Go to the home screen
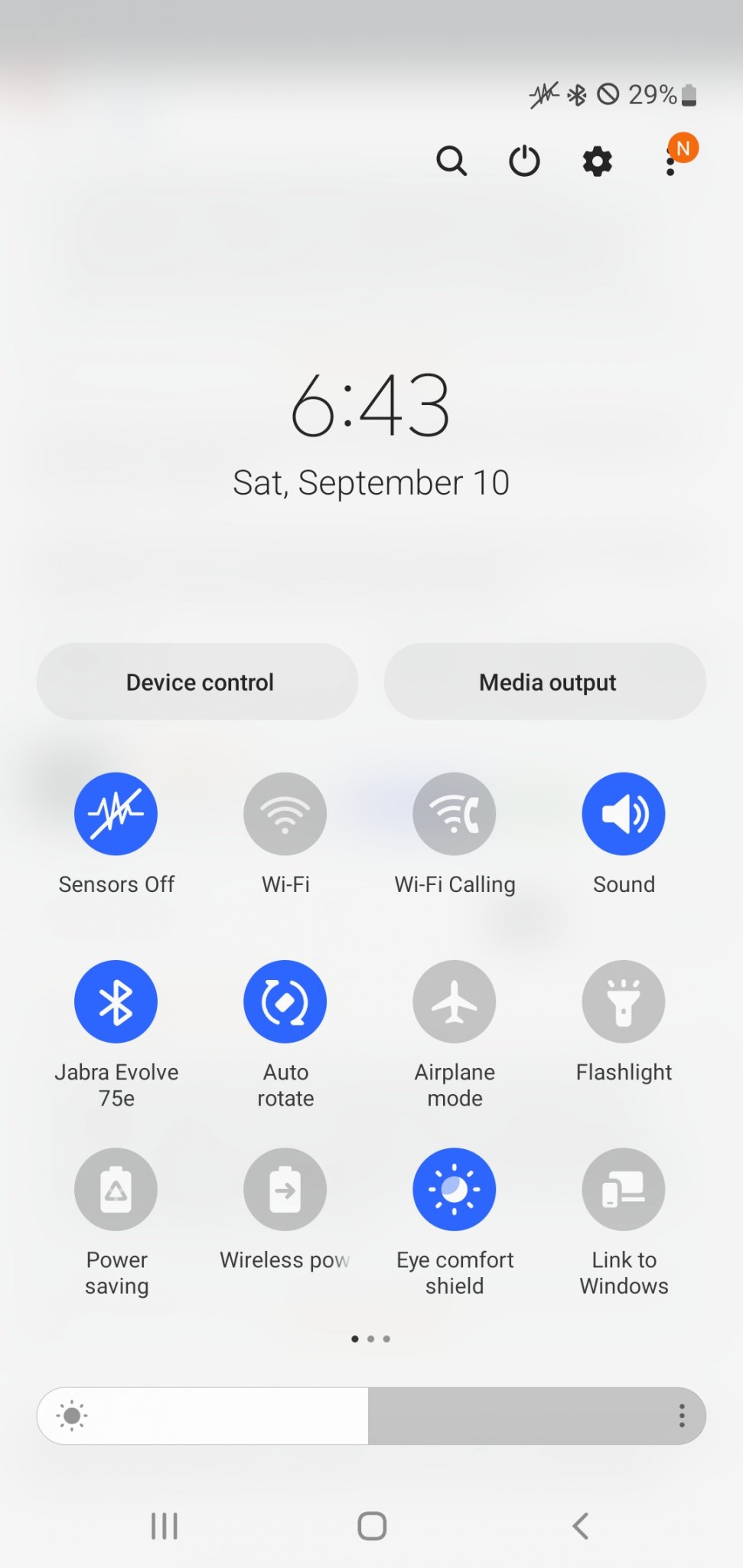743x1568 pixels. click(372, 1526)
